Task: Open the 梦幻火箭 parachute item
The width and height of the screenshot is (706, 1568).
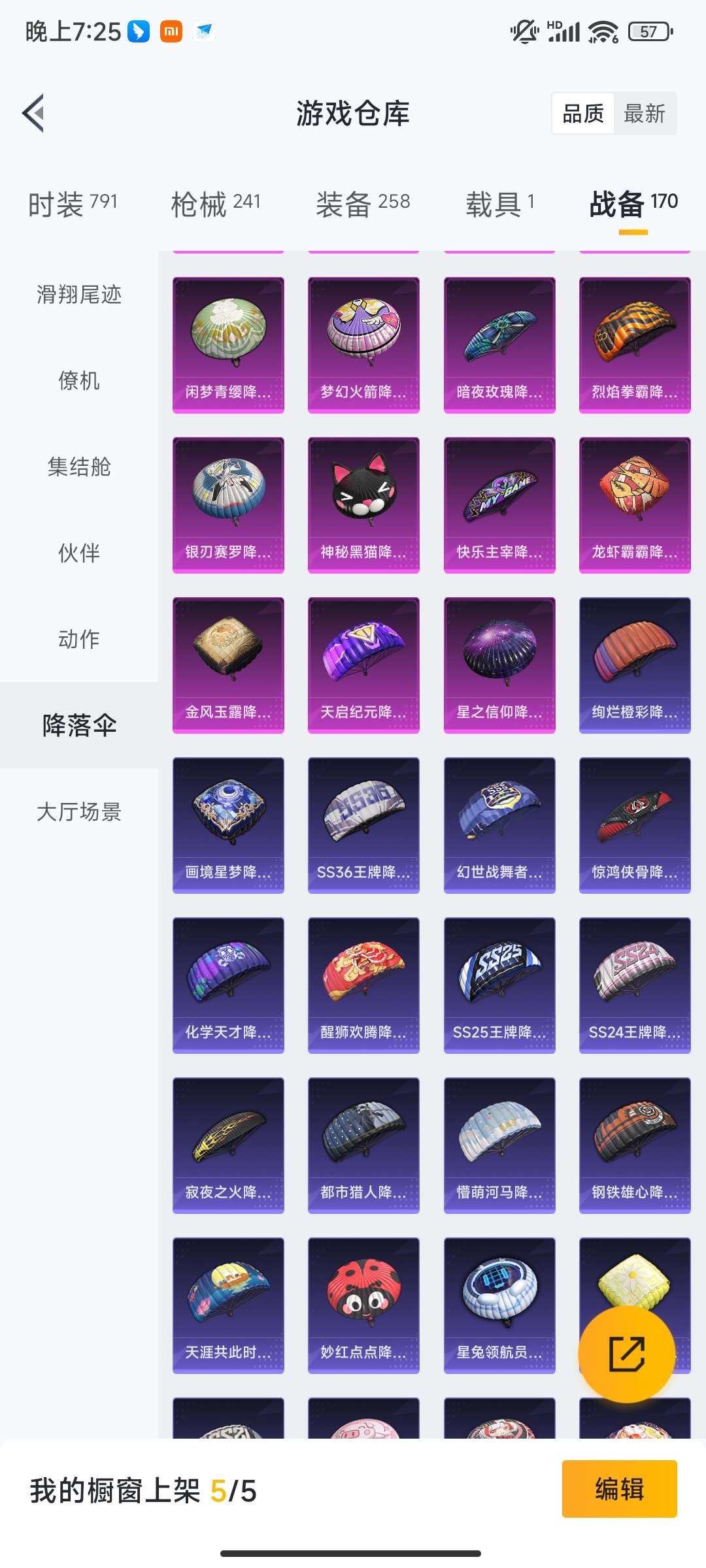Action: click(363, 344)
